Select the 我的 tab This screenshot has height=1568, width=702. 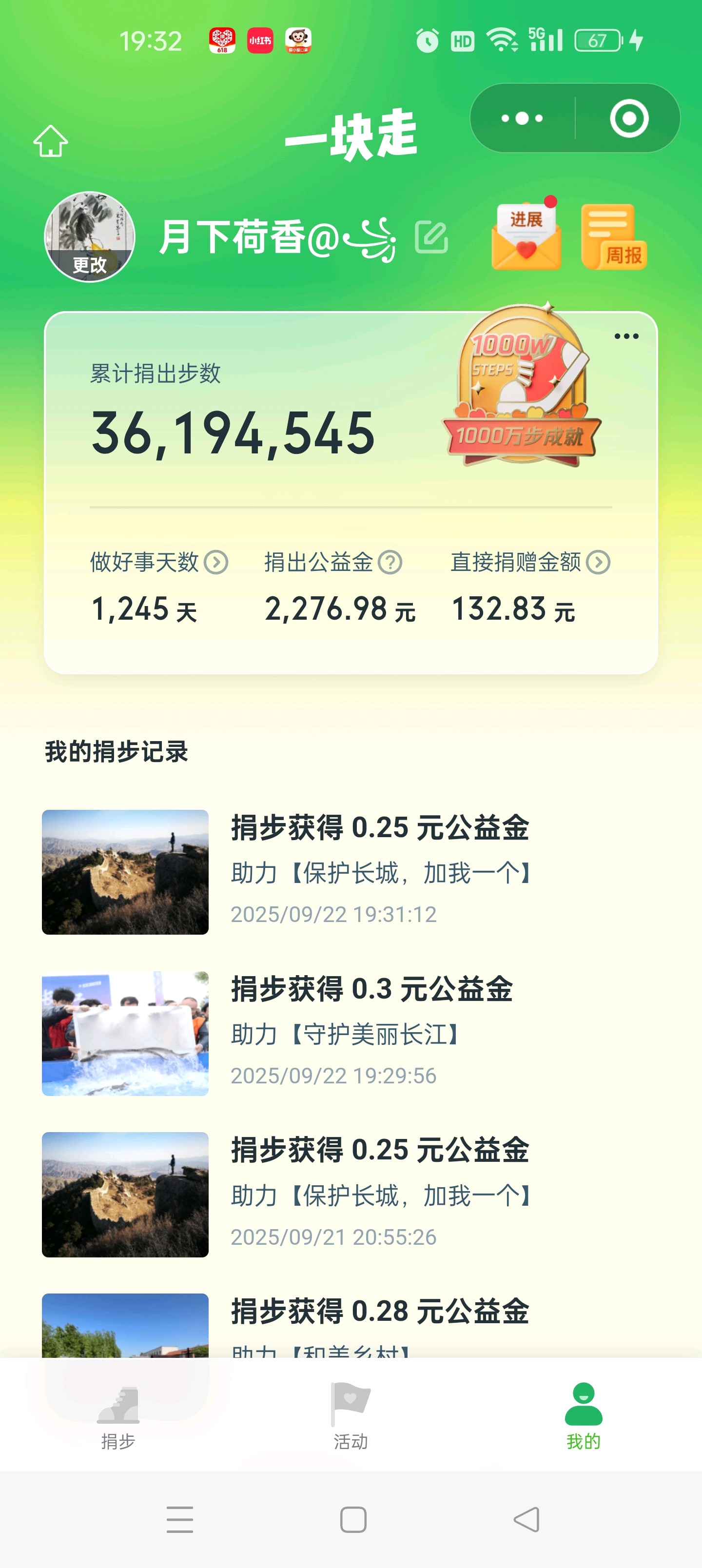tap(583, 1416)
